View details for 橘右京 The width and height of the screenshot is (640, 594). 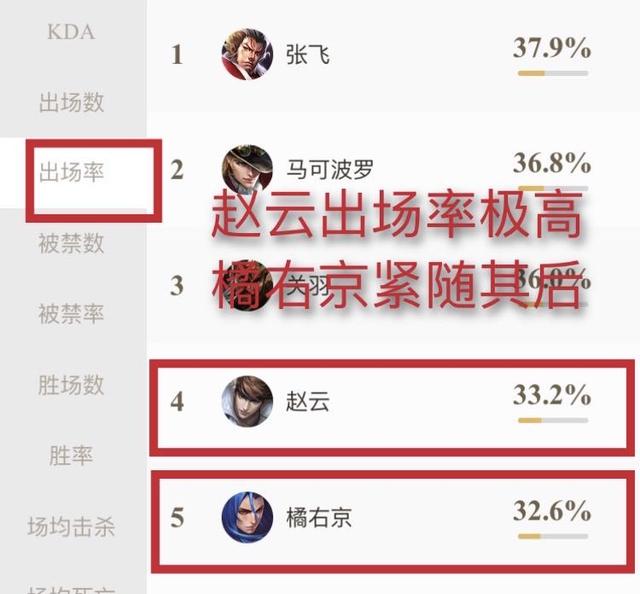[390, 518]
